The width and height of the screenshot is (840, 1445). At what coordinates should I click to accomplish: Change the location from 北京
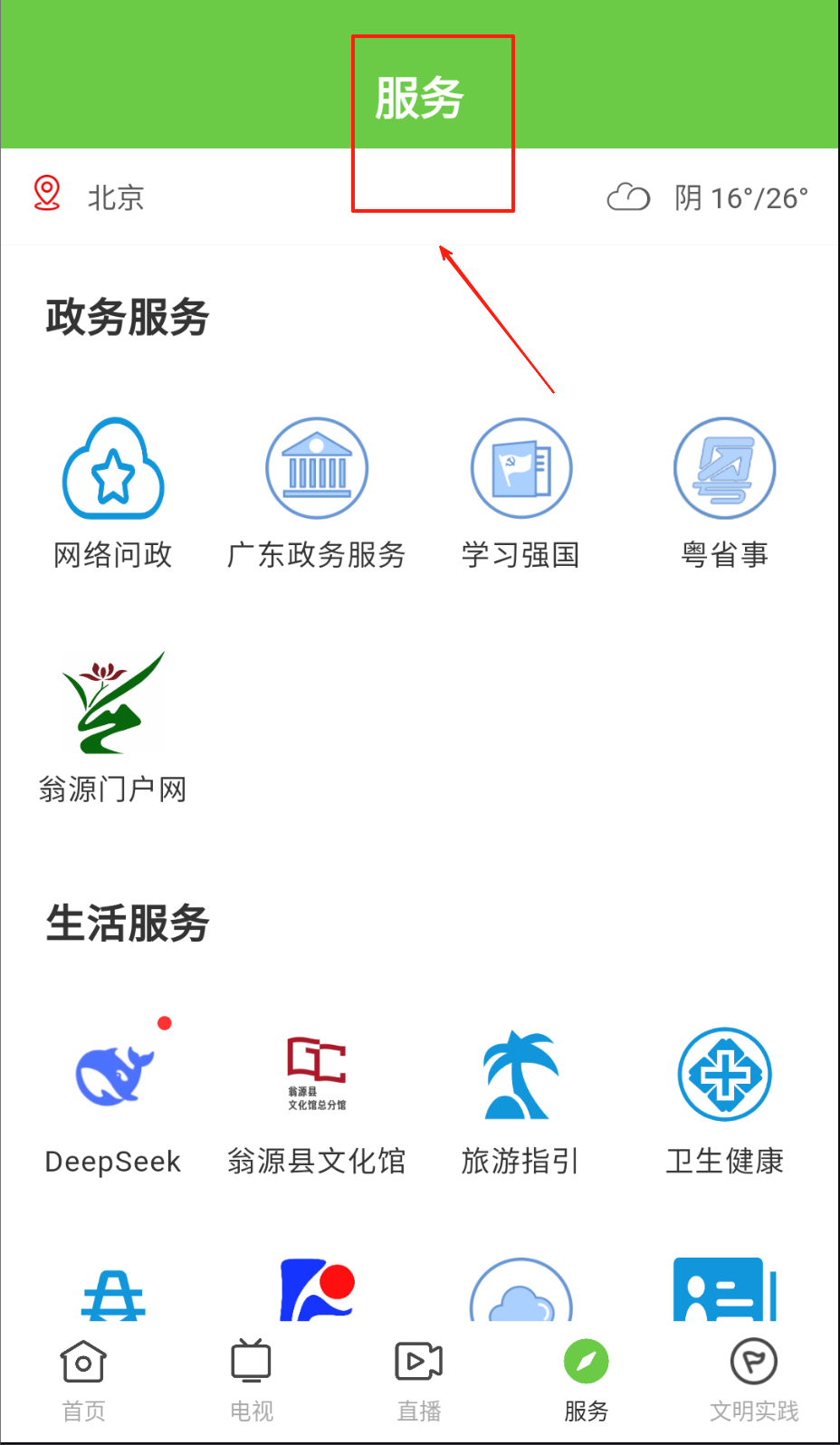coord(91,197)
